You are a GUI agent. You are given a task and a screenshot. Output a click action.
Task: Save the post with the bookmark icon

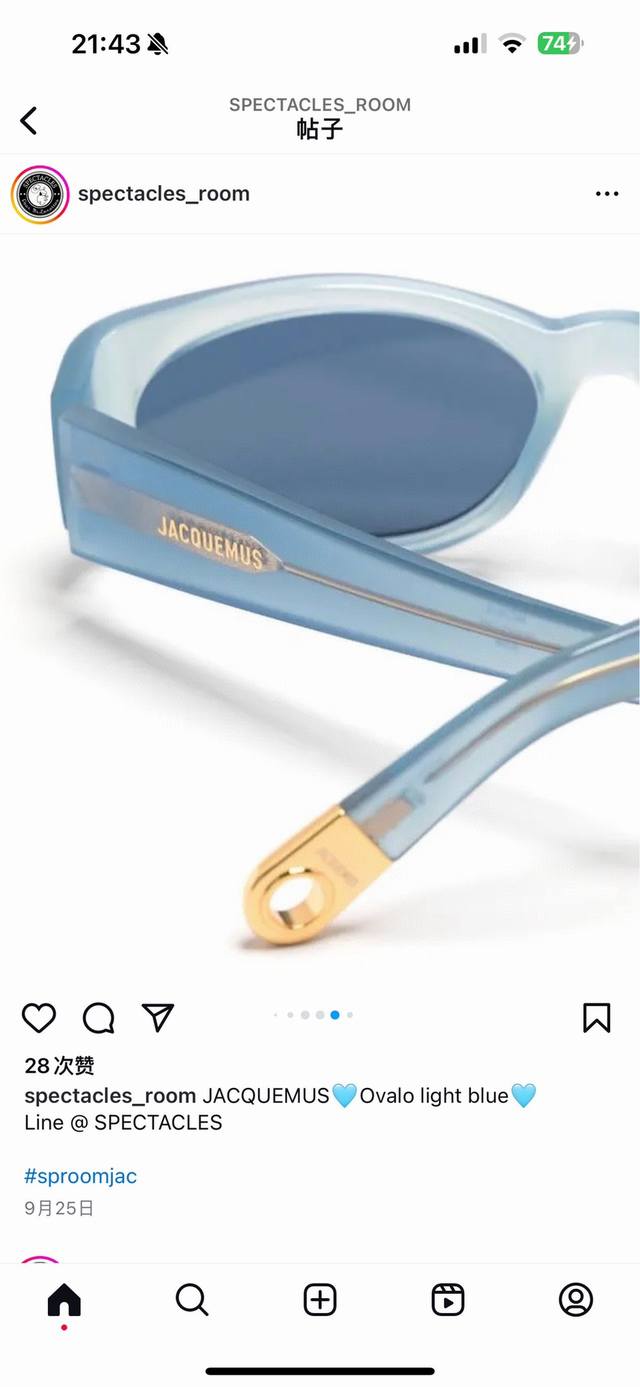[596, 1018]
